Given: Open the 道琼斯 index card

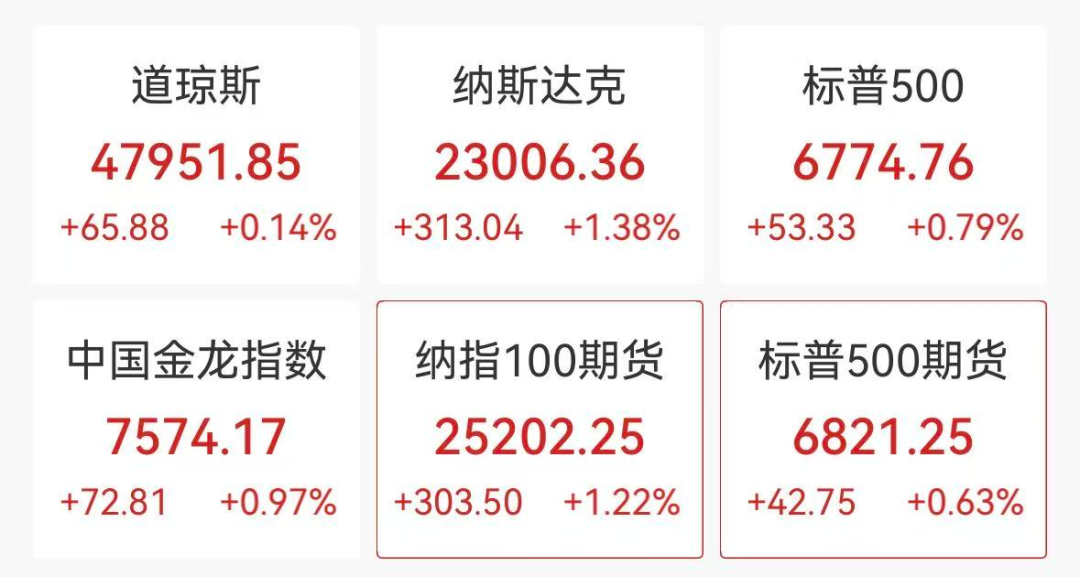Looking at the screenshot, I should [x=196, y=155].
